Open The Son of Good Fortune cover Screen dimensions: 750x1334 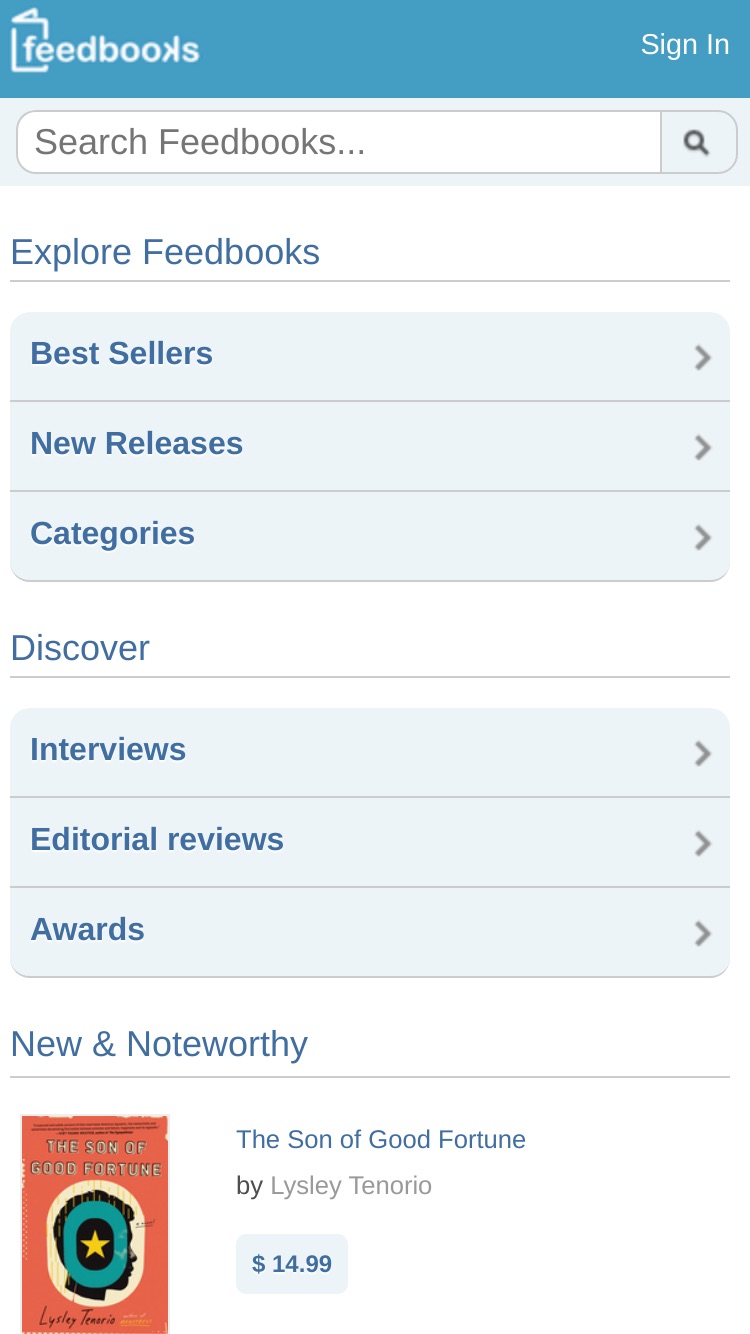point(95,1224)
